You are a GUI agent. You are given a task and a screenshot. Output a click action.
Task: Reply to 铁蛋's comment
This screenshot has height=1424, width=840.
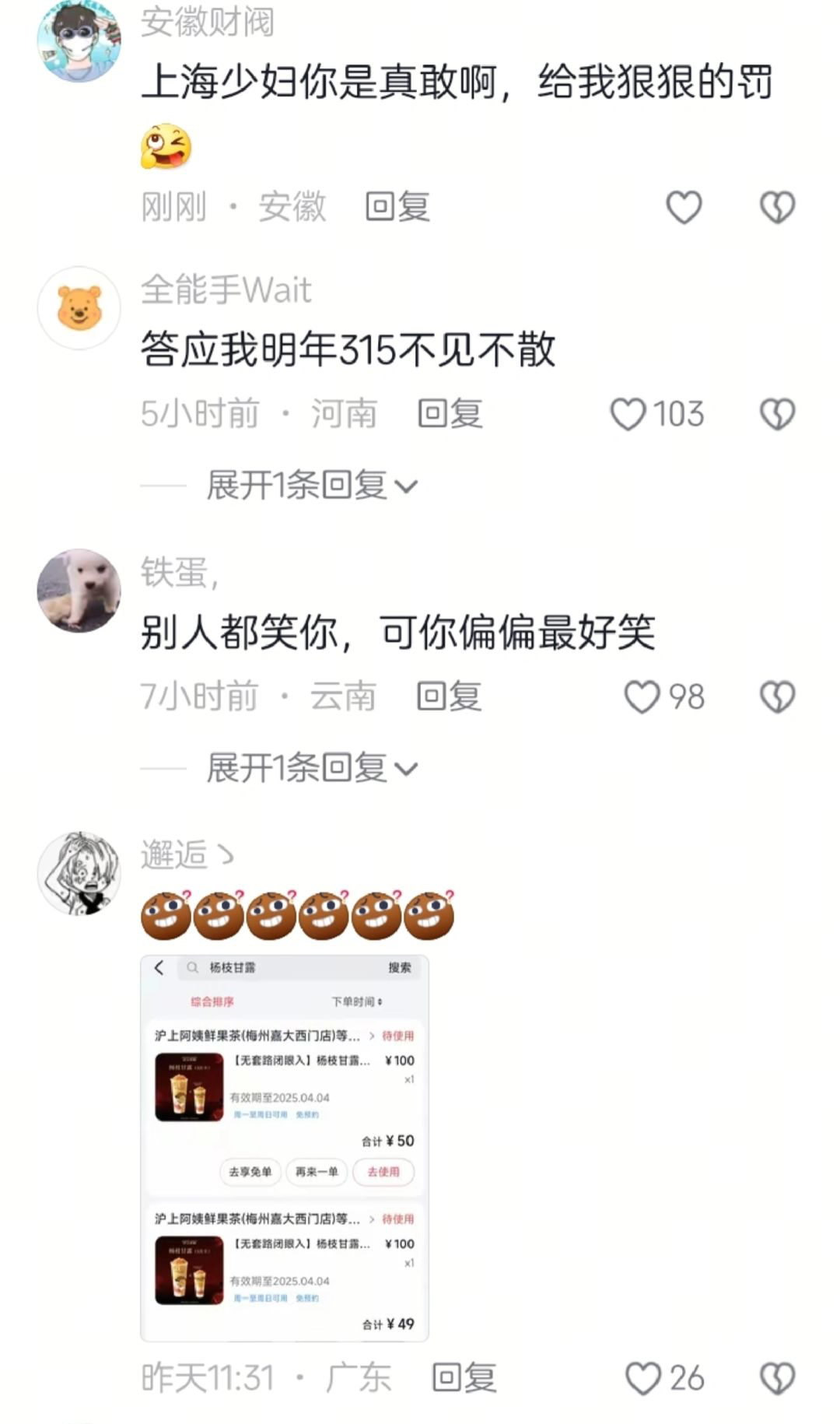(449, 696)
